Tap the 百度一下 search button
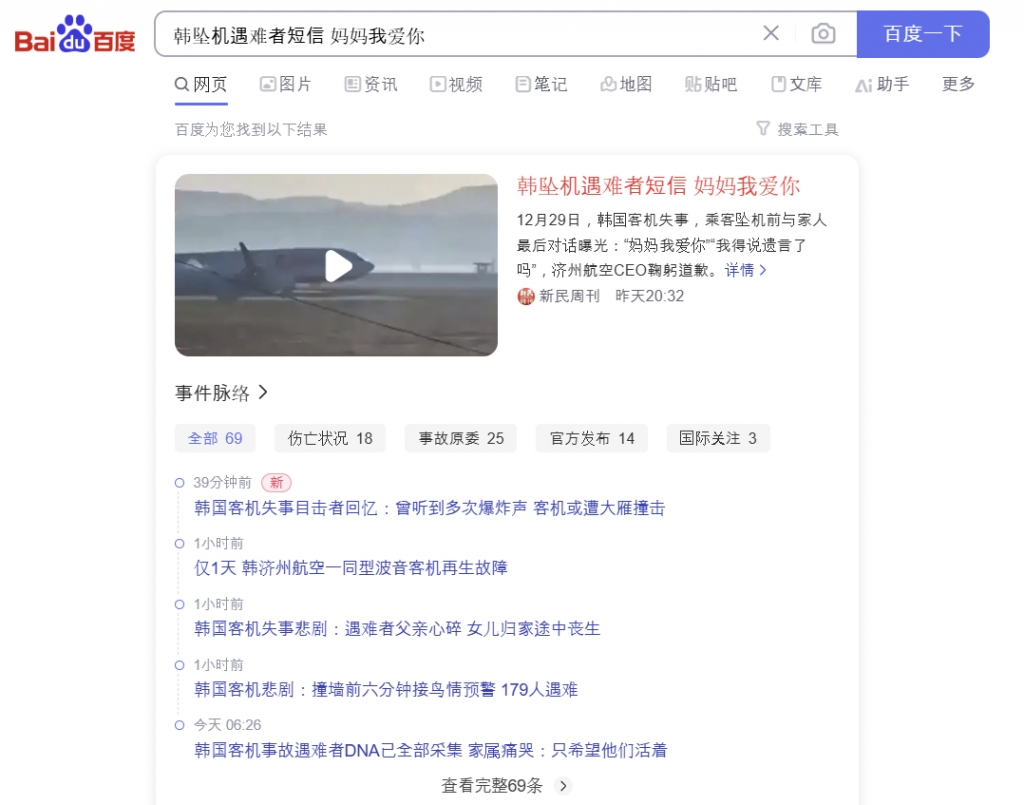1024x805 pixels. 922,34
